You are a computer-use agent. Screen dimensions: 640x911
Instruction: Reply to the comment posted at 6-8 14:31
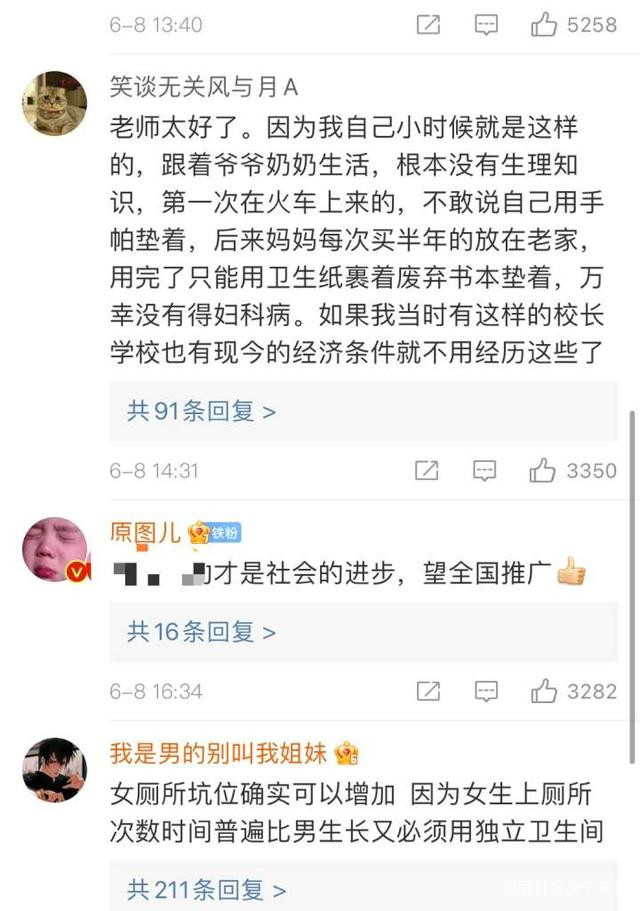484,471
